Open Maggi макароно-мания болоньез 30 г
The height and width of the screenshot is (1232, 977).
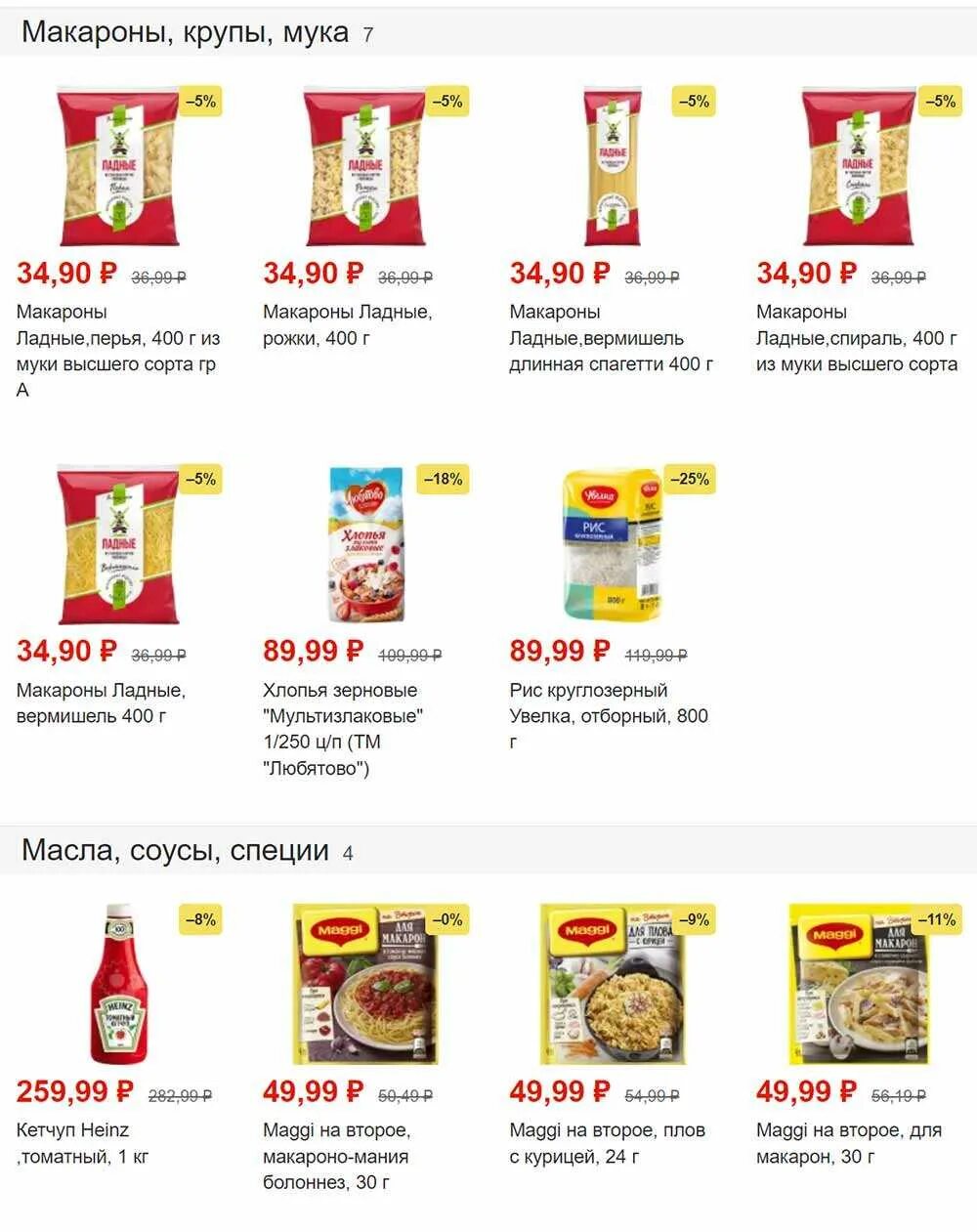point(365,985)
